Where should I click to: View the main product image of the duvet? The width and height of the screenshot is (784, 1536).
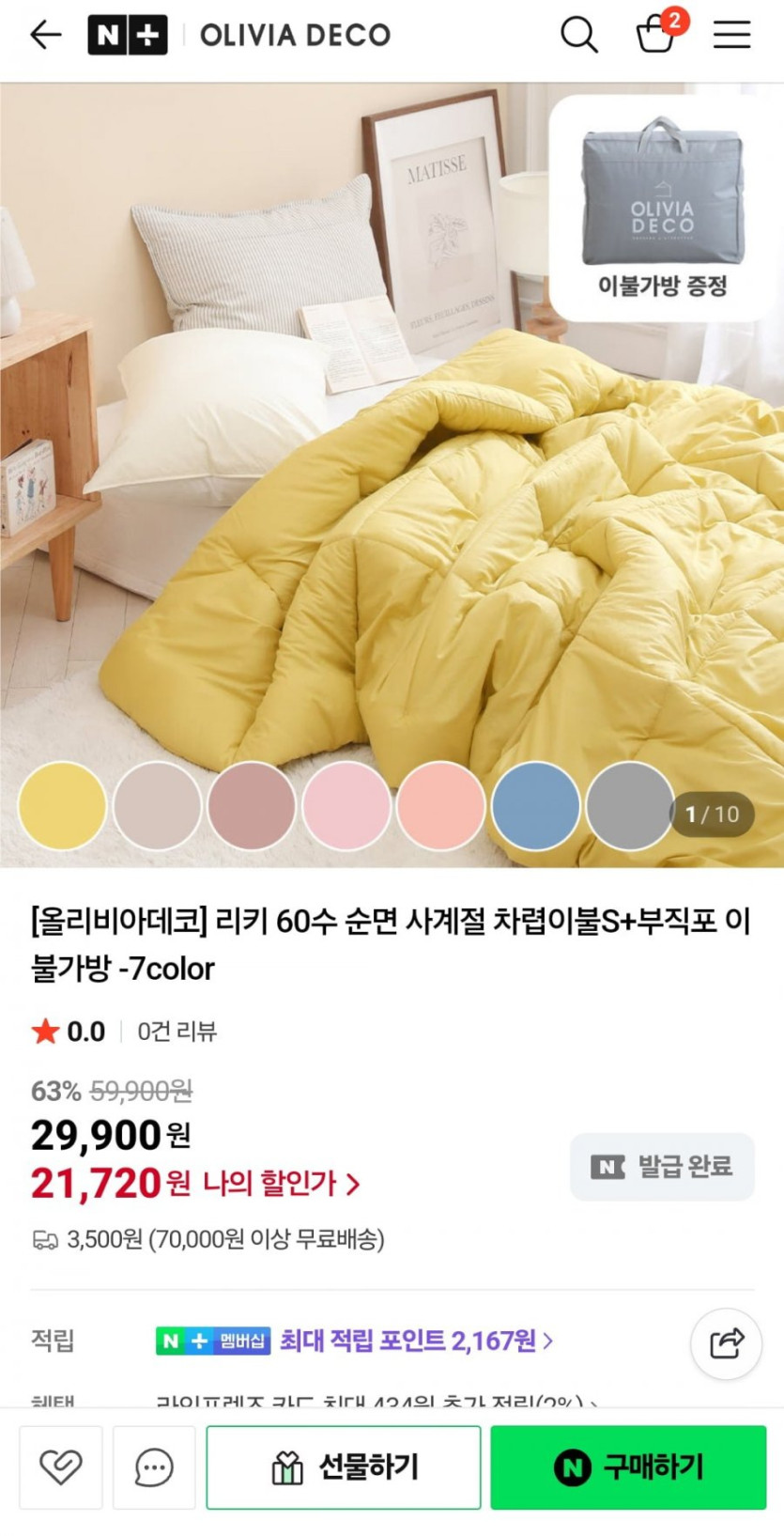click(x=392, y=470)
